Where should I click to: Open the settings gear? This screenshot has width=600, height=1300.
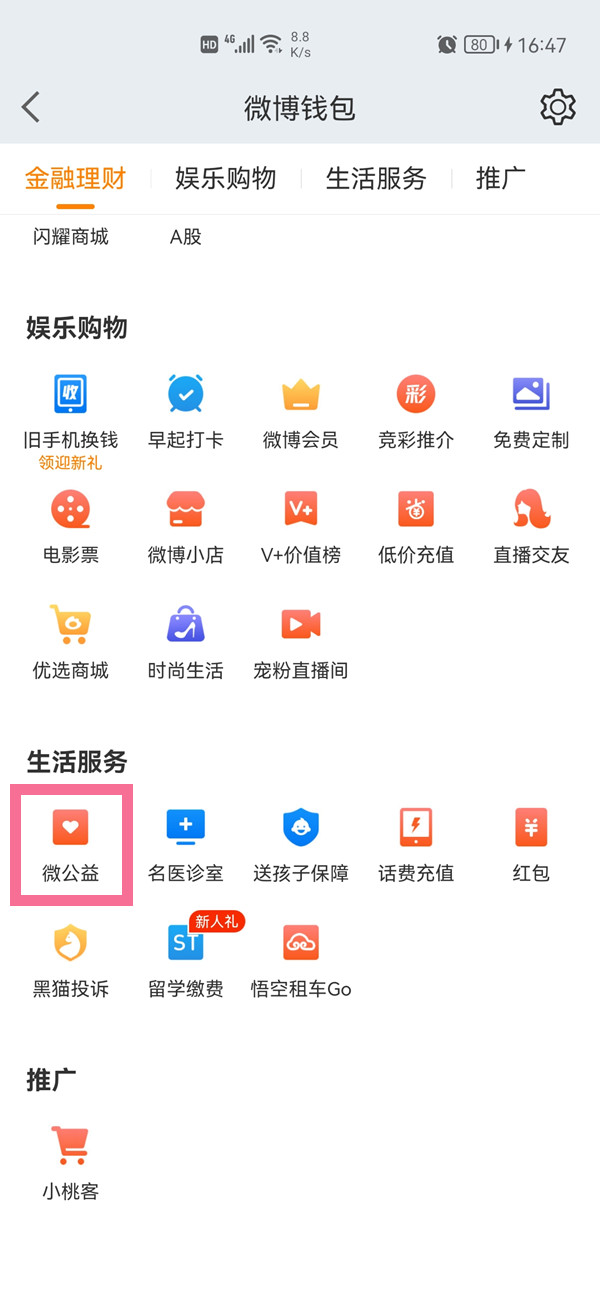(x=557, y=107)
